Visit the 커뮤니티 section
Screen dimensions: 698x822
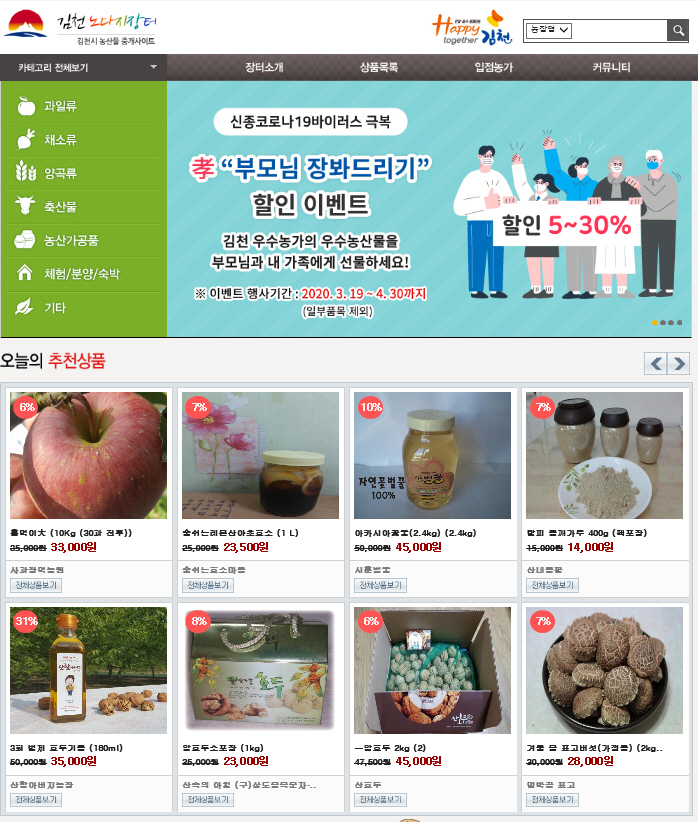(x=610, y=68)
